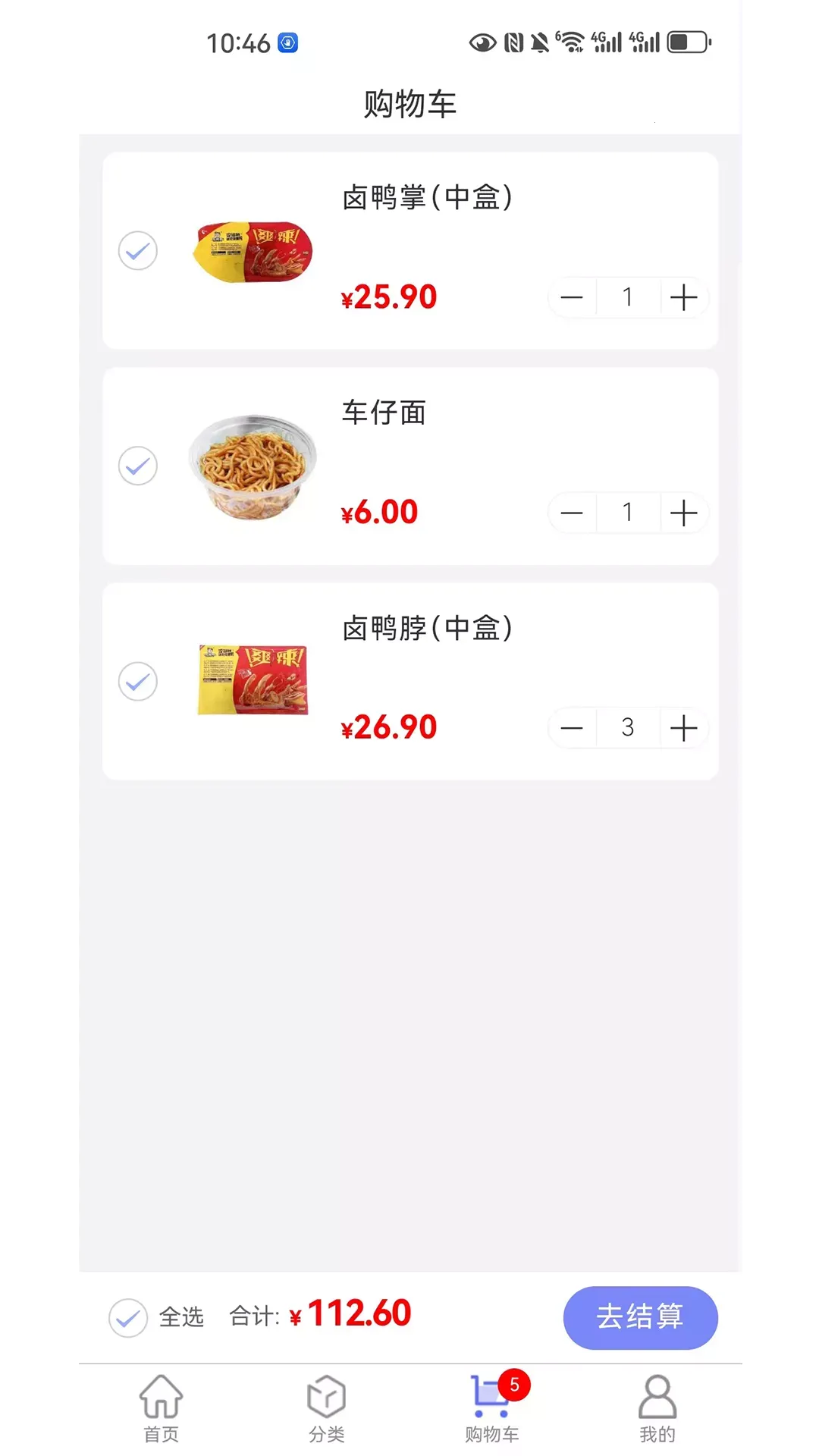Open the 卤鸭脖(中盒) product image
This screenshot has height=1456, width=819.
tap(253, 680)
